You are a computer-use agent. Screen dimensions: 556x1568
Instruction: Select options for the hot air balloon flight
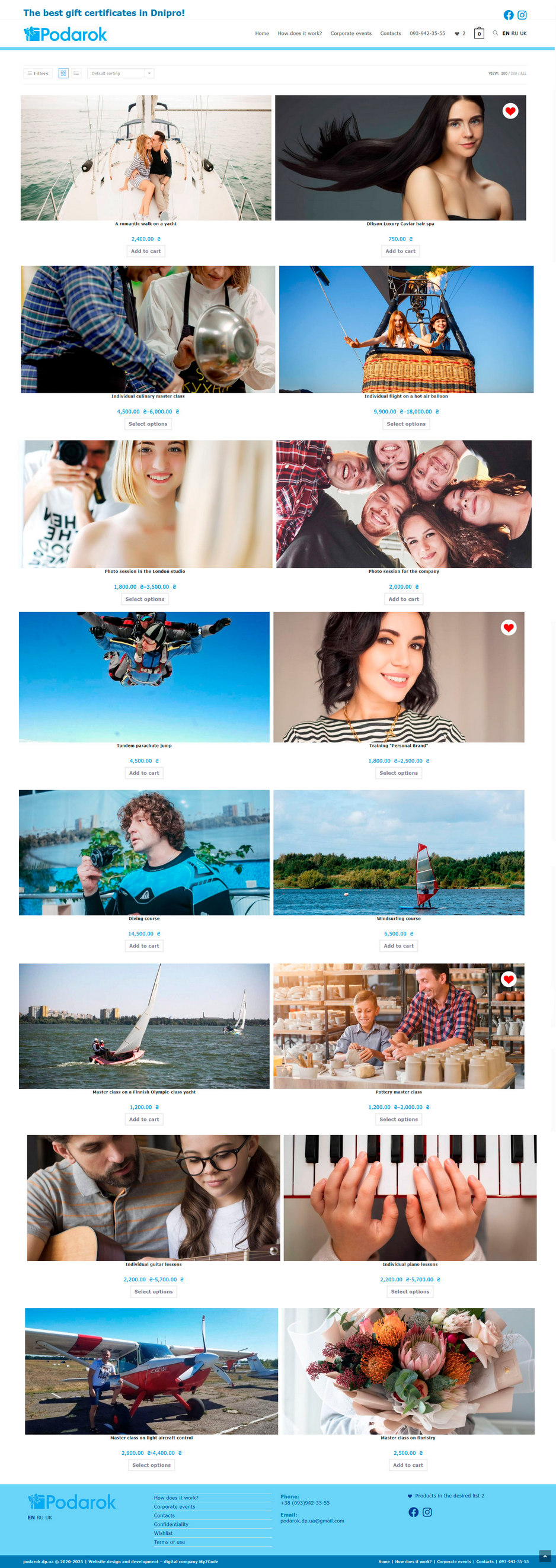pos(405,424)
